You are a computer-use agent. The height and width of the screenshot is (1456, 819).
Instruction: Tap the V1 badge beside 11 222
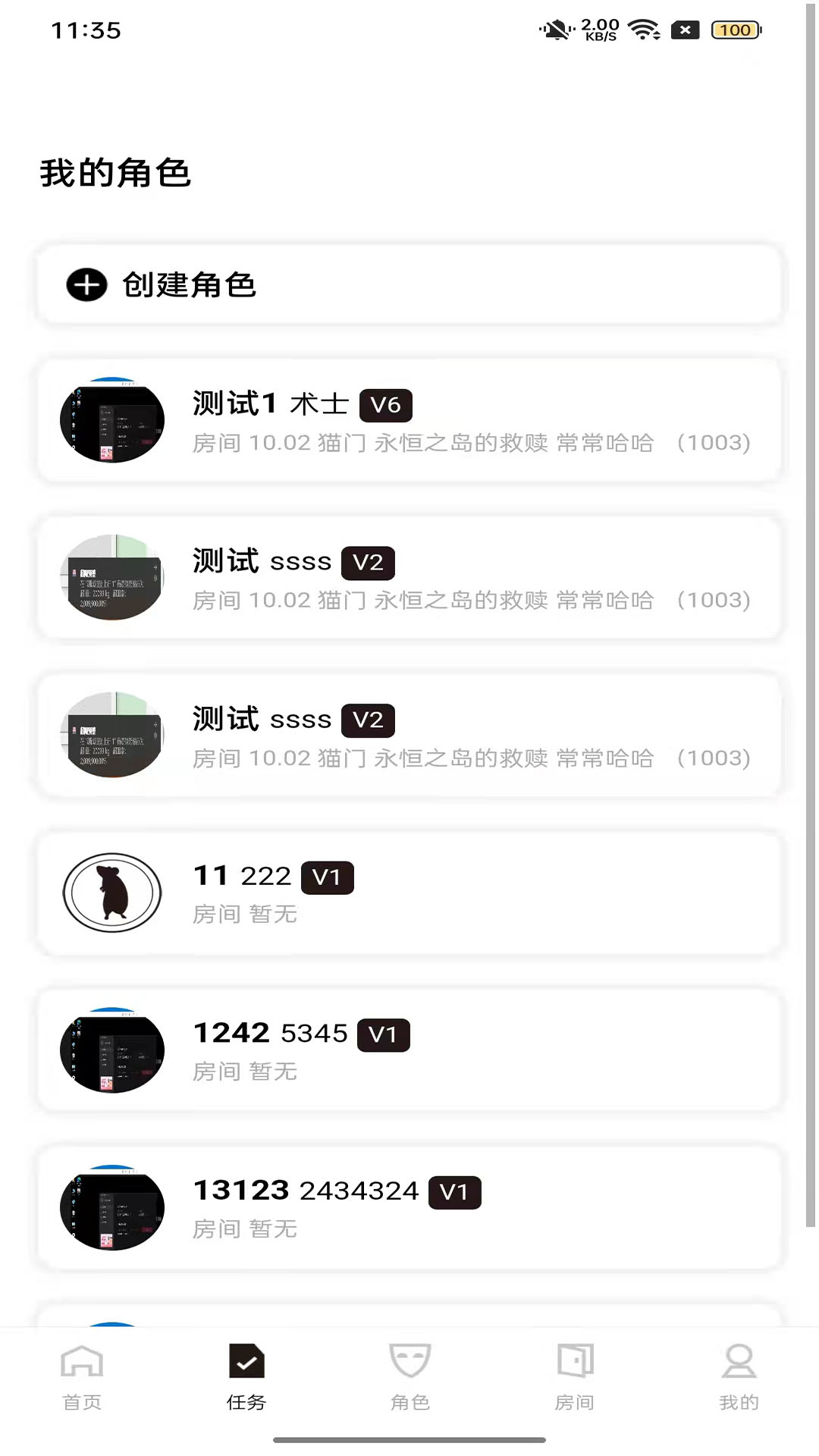327,877
